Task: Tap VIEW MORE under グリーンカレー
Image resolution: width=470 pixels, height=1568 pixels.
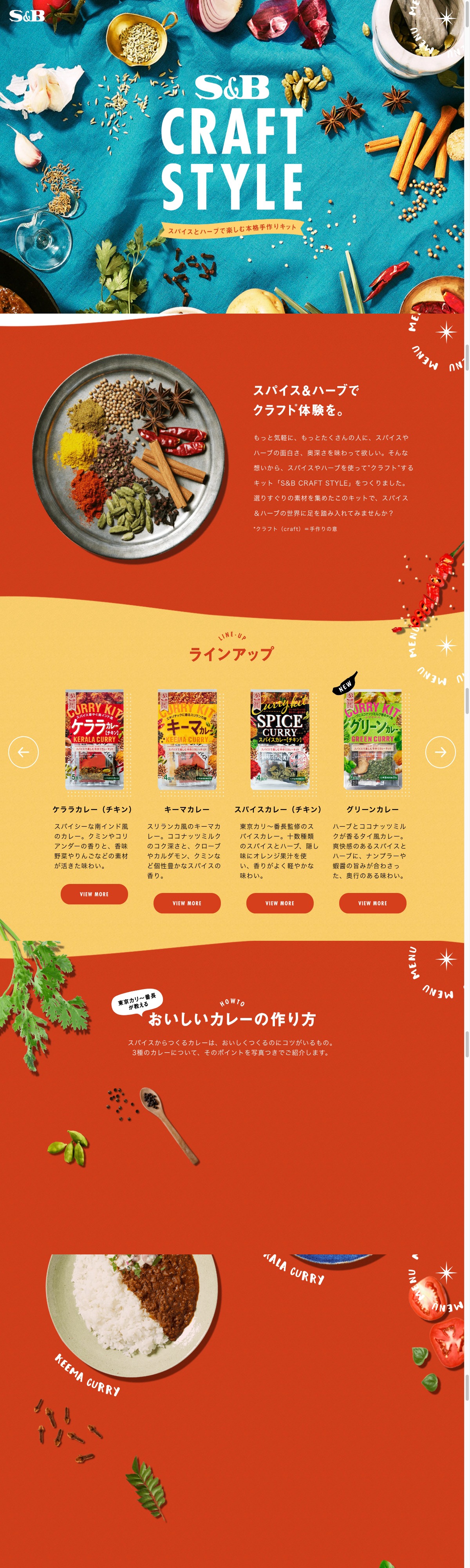Action: pos(372,903)
